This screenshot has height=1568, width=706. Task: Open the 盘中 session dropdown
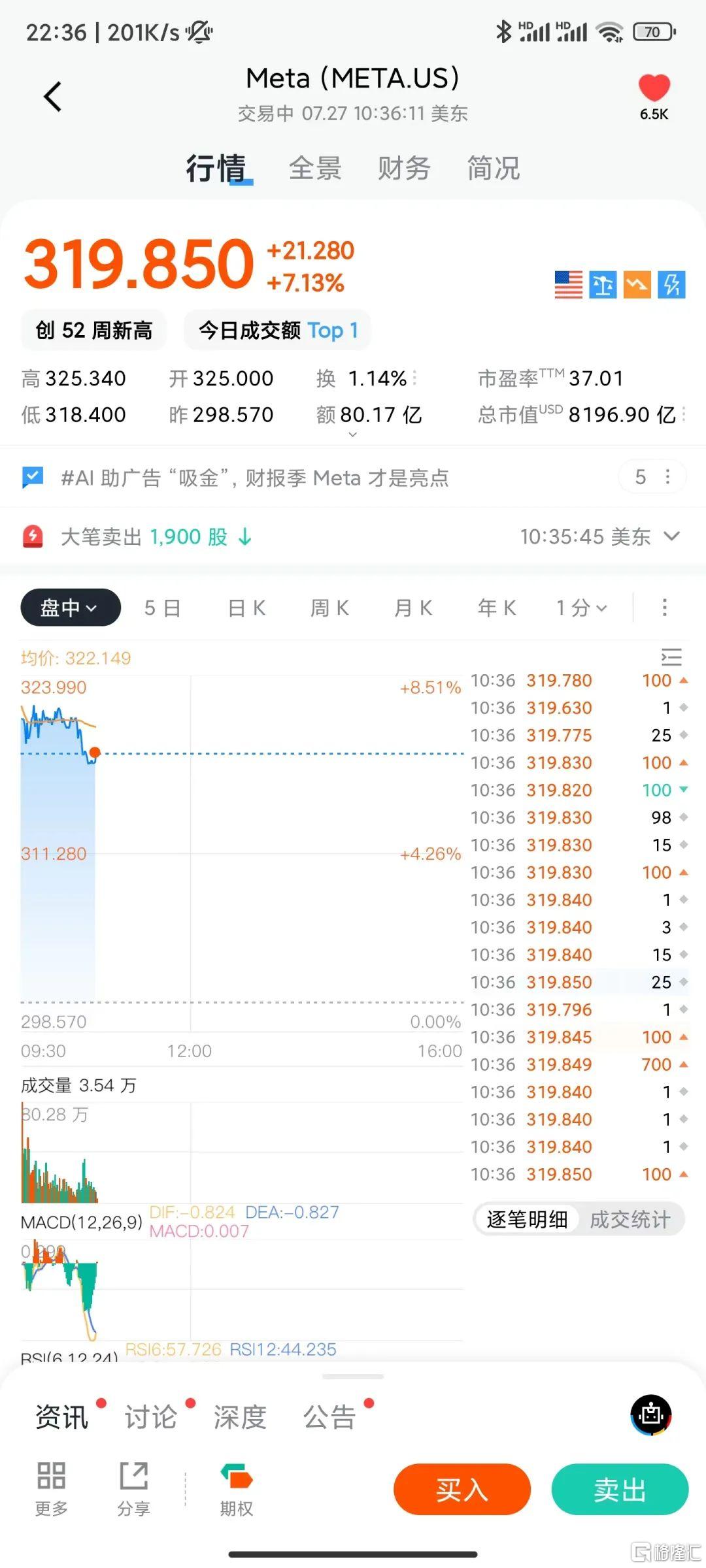coord(71,608)
